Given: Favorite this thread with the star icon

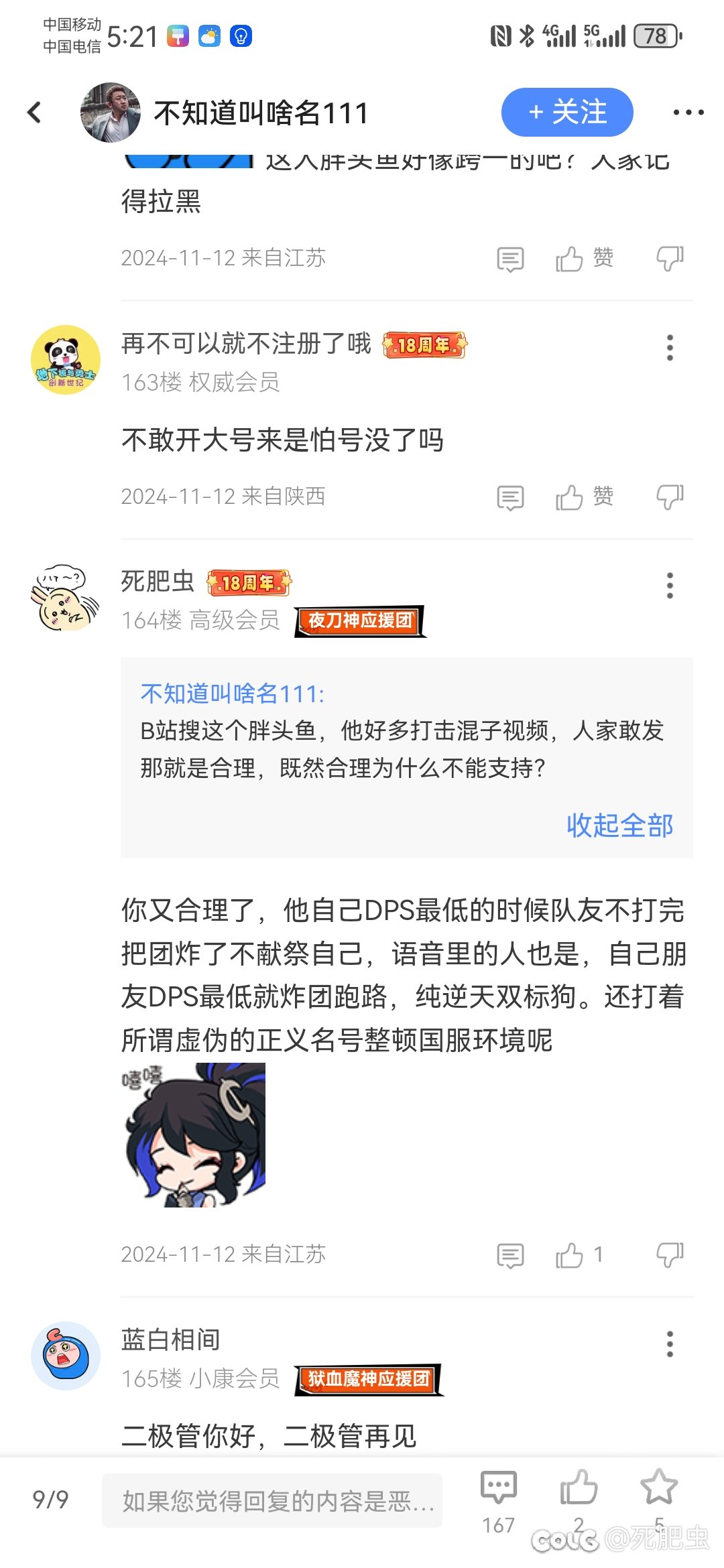Looking at the screenshot, I should tap(659, 1488).
